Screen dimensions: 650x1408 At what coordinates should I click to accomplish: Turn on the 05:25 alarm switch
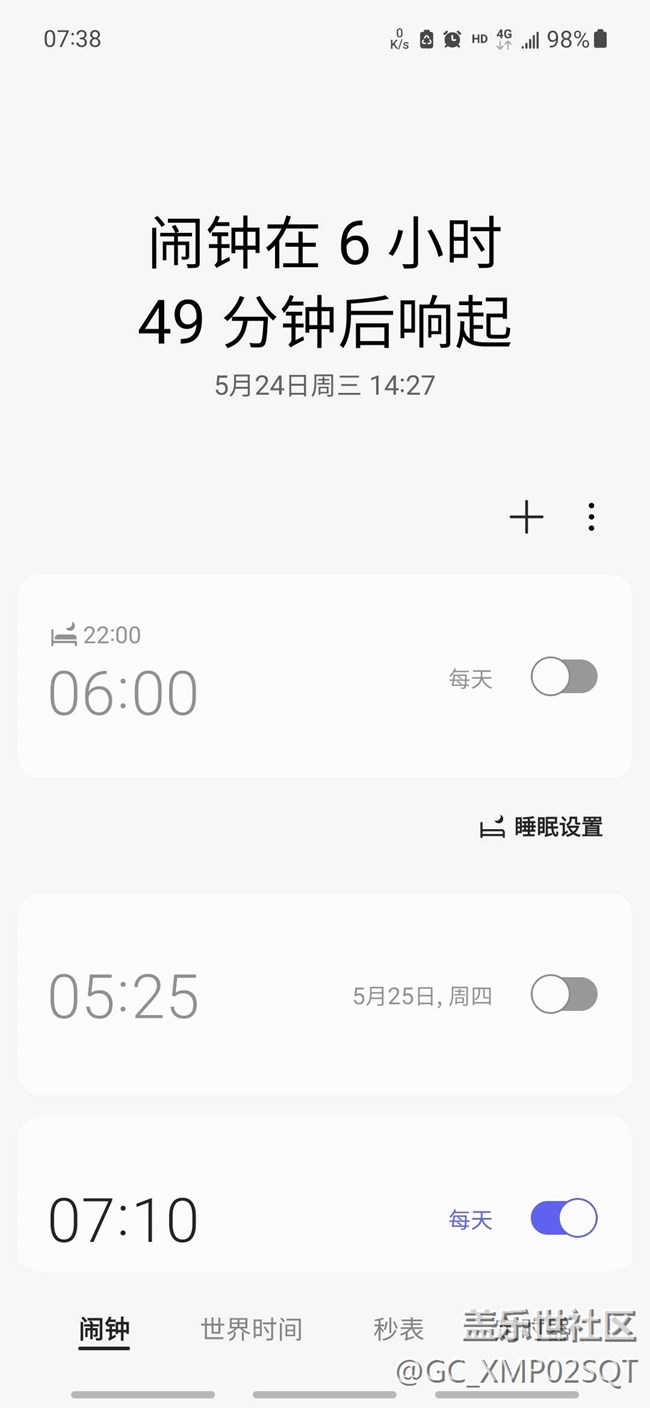tap(564, 995)
